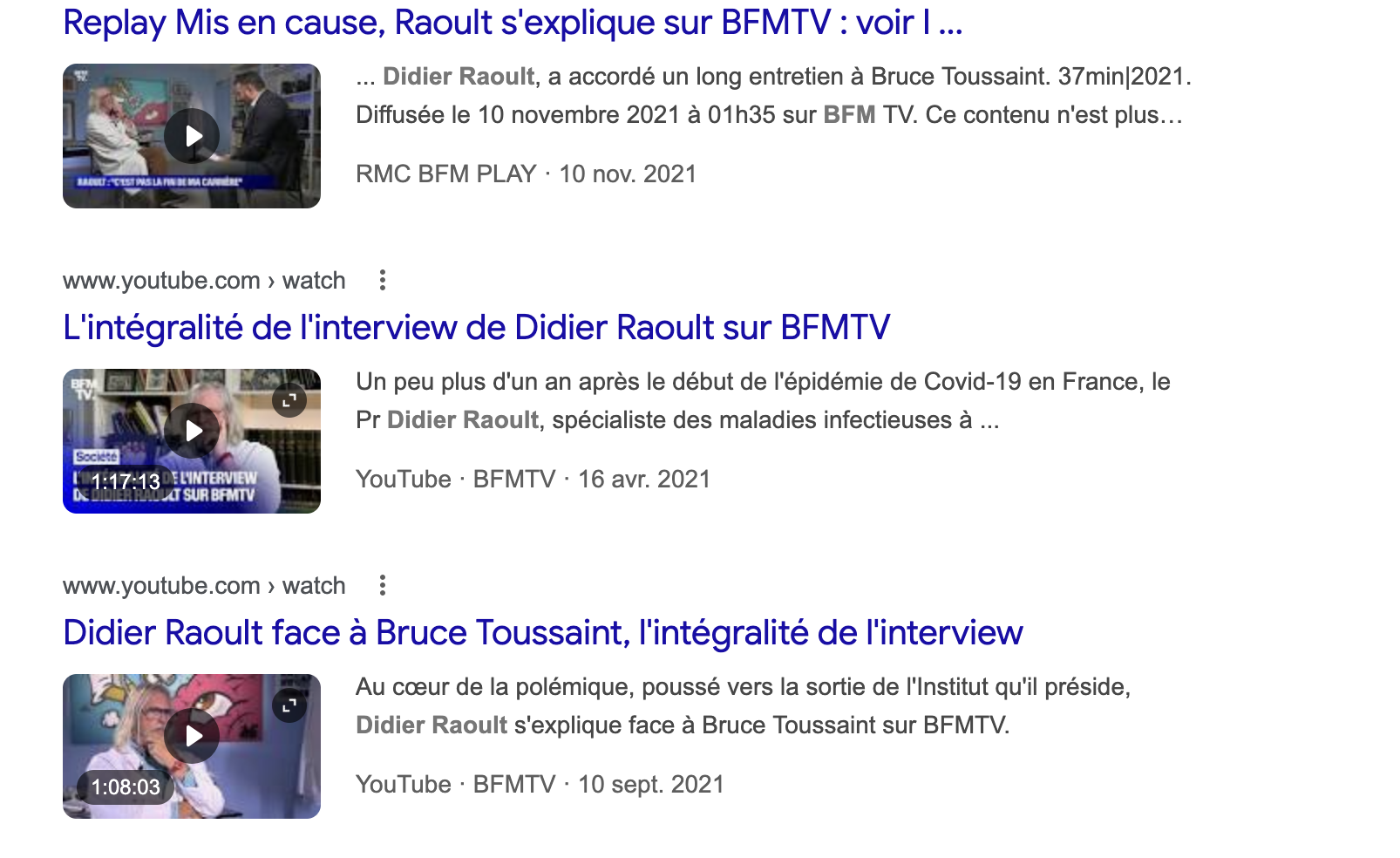The width and height of the screenshot is (1400, 858).
Task: Open the "Replay Mis en cause, Raoult s'explique" result
Action: point(512,23)
